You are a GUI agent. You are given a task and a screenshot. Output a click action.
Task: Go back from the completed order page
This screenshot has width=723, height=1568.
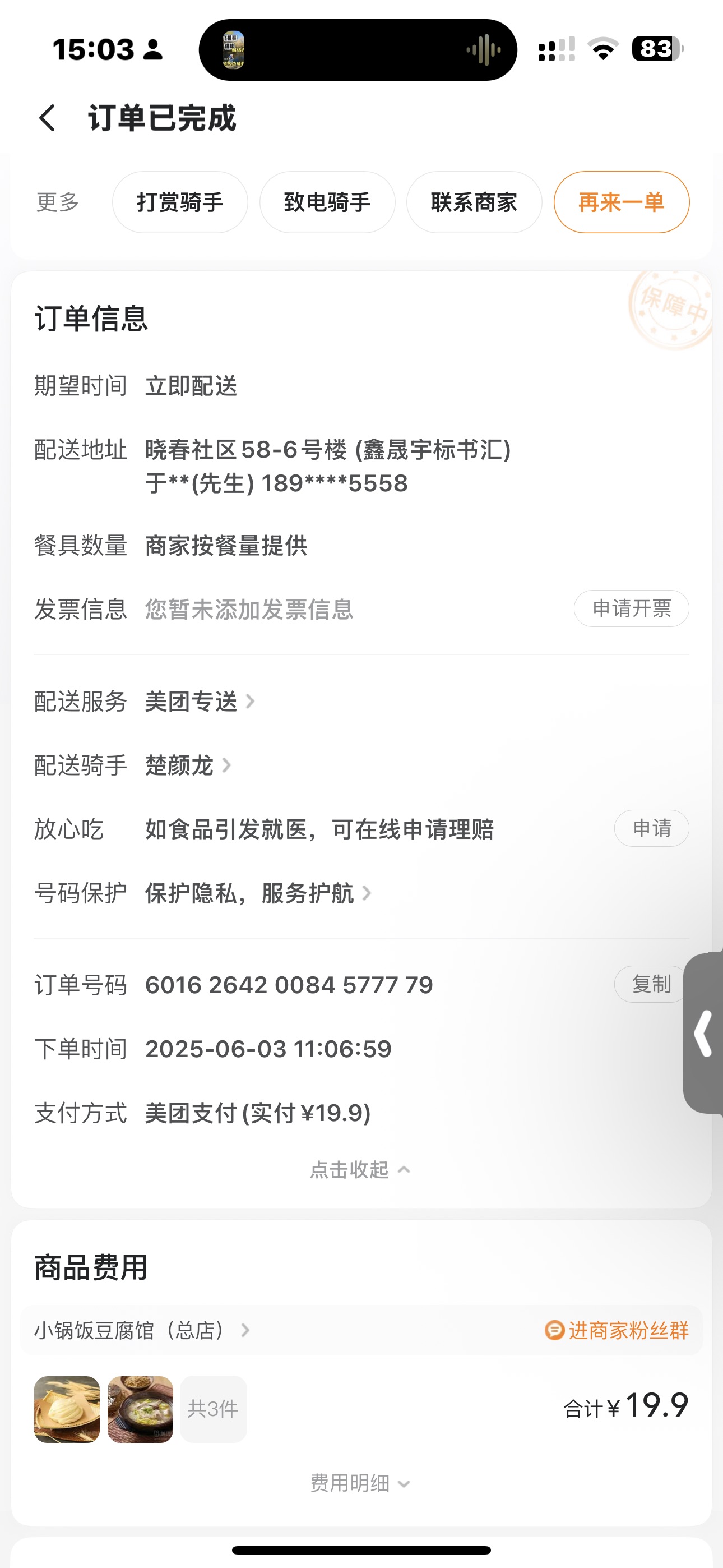tap(48, 117)
